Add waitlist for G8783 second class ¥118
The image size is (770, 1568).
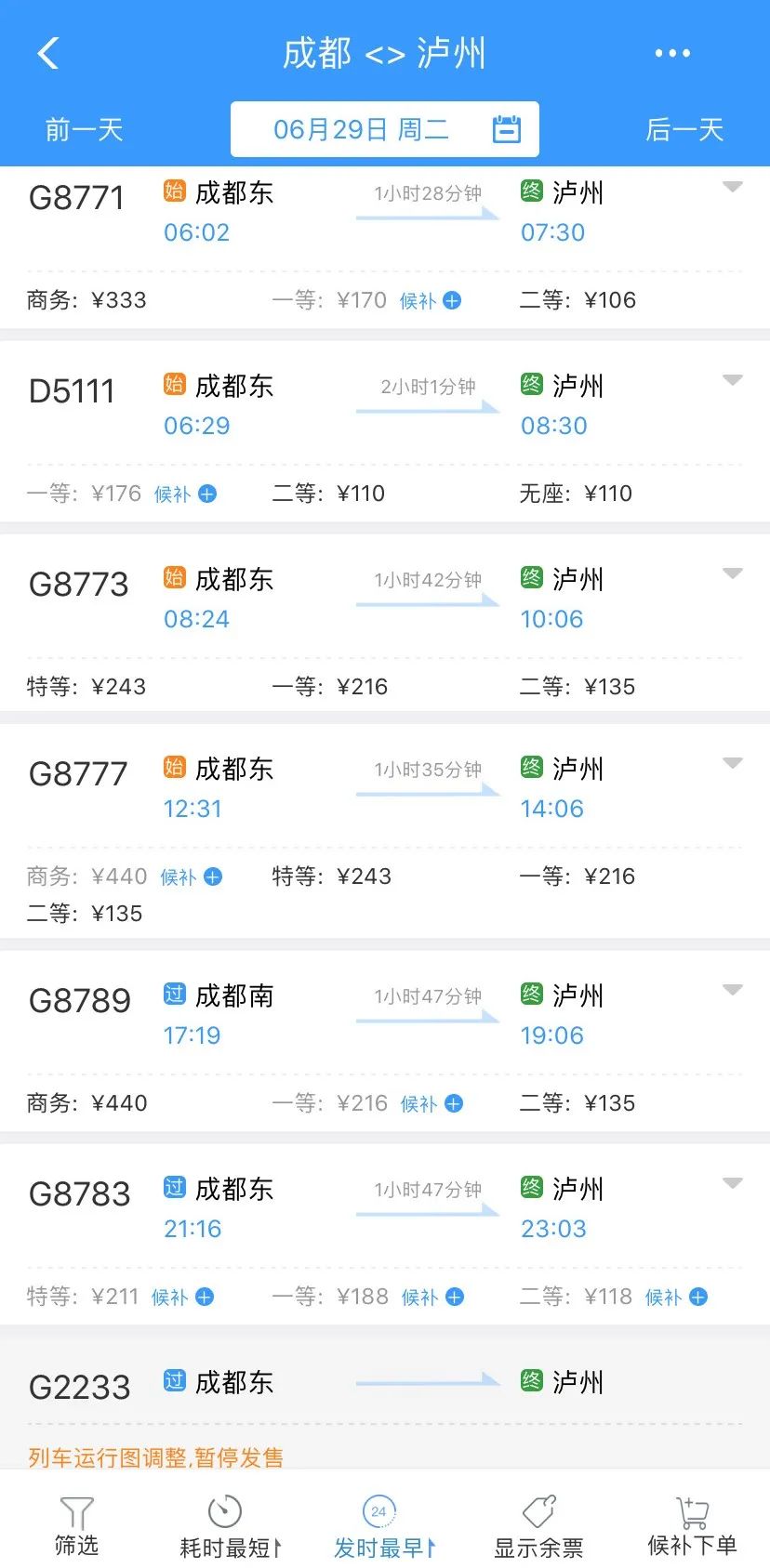(676, 1297)
